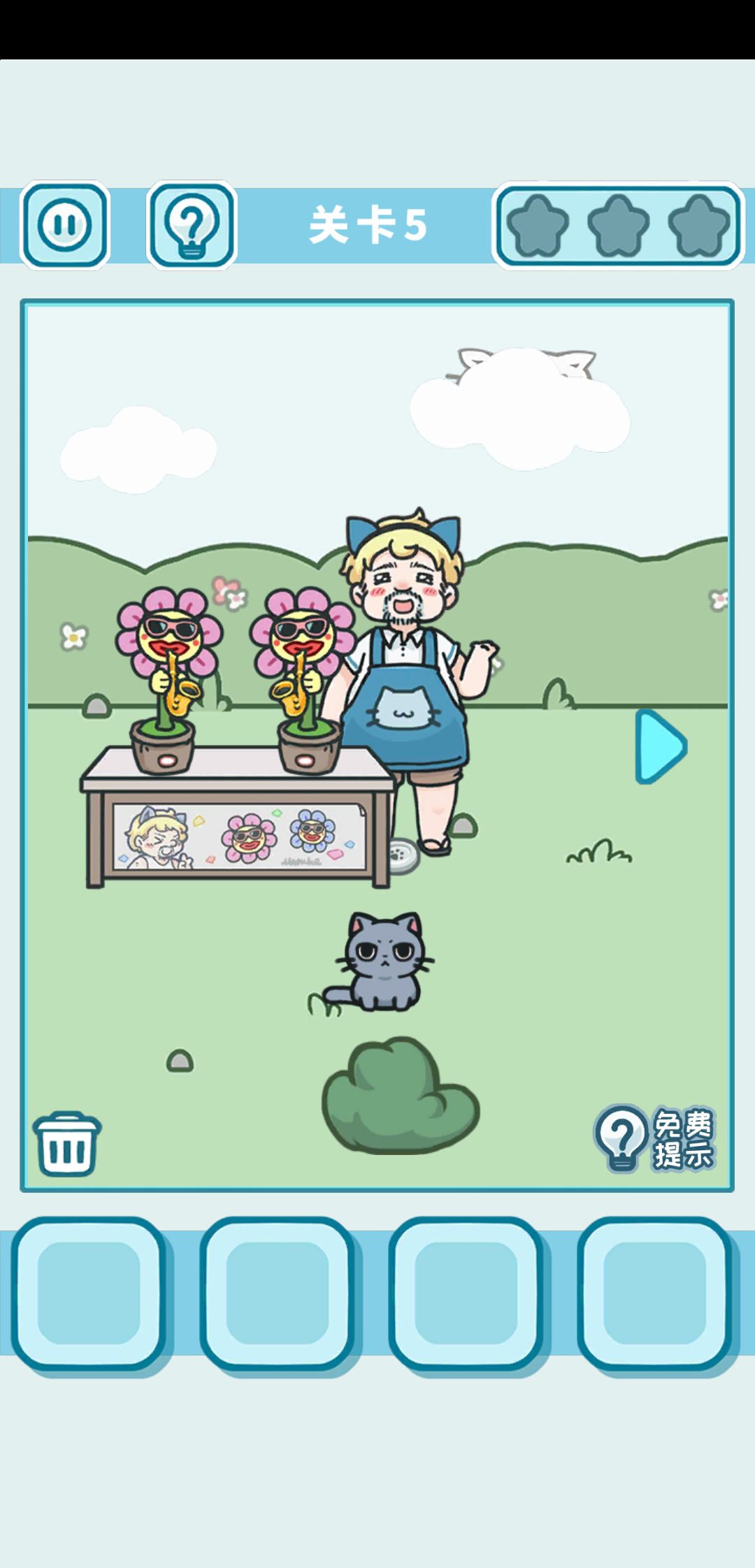Image resolution: width=755 pixels, height=1568 pixels.
Task: Go to the next scene with the arrow
Action: [660, 746]
